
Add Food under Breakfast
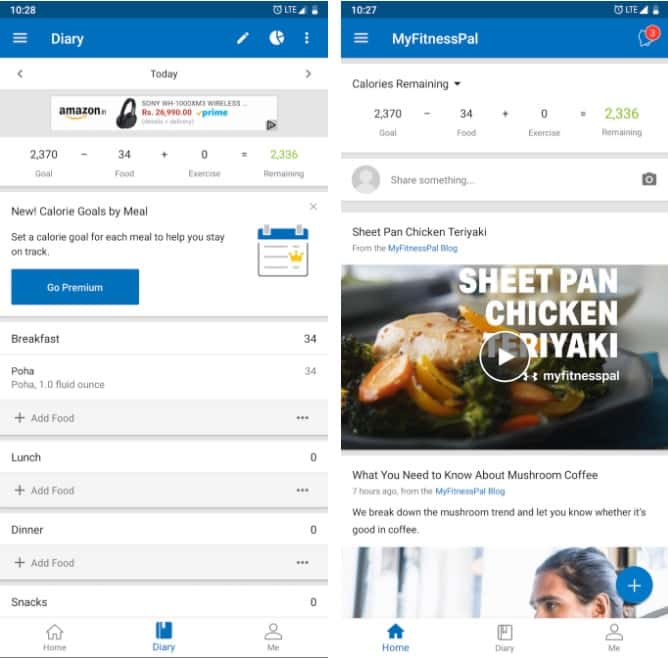tap(45, 418)
